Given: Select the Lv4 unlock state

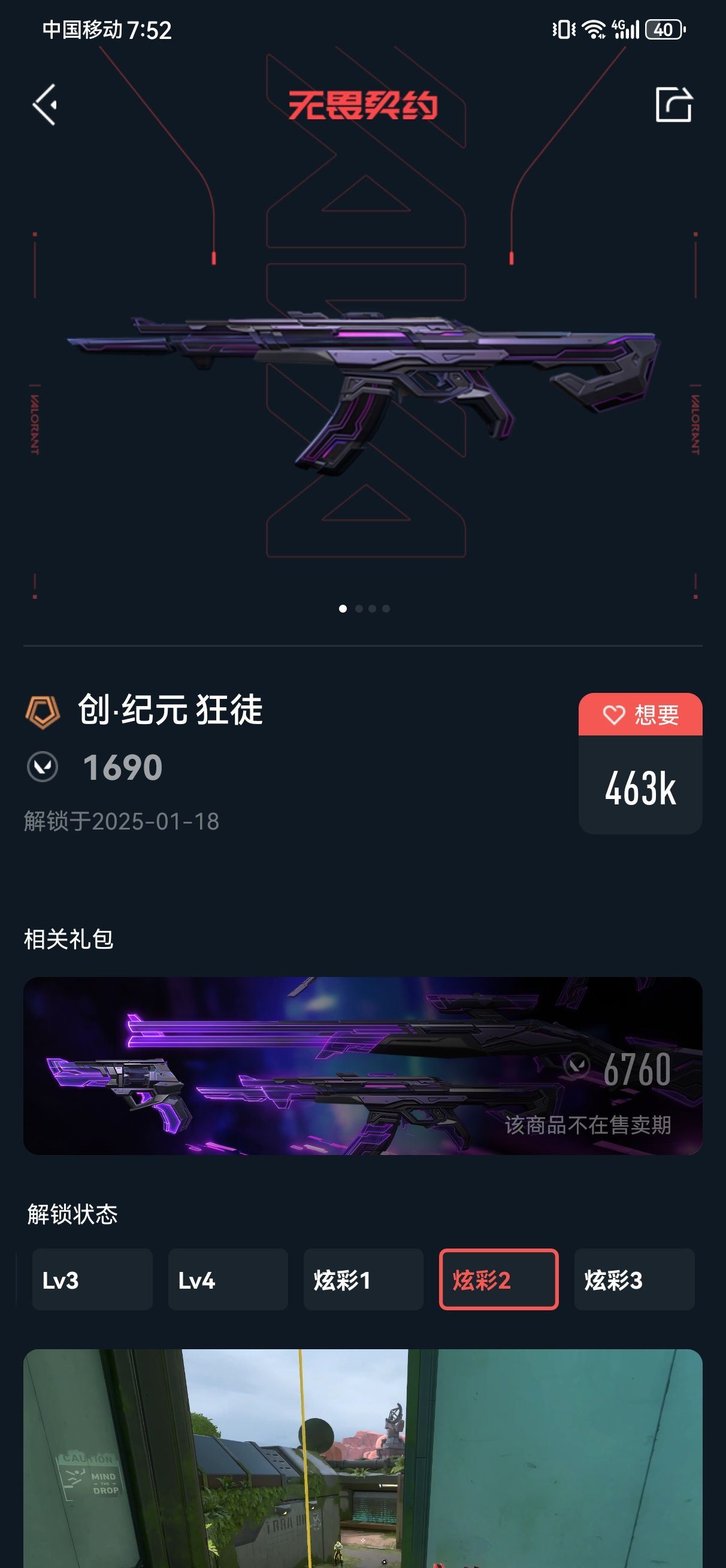Looking at the screenshot, I should [228, 1280].
